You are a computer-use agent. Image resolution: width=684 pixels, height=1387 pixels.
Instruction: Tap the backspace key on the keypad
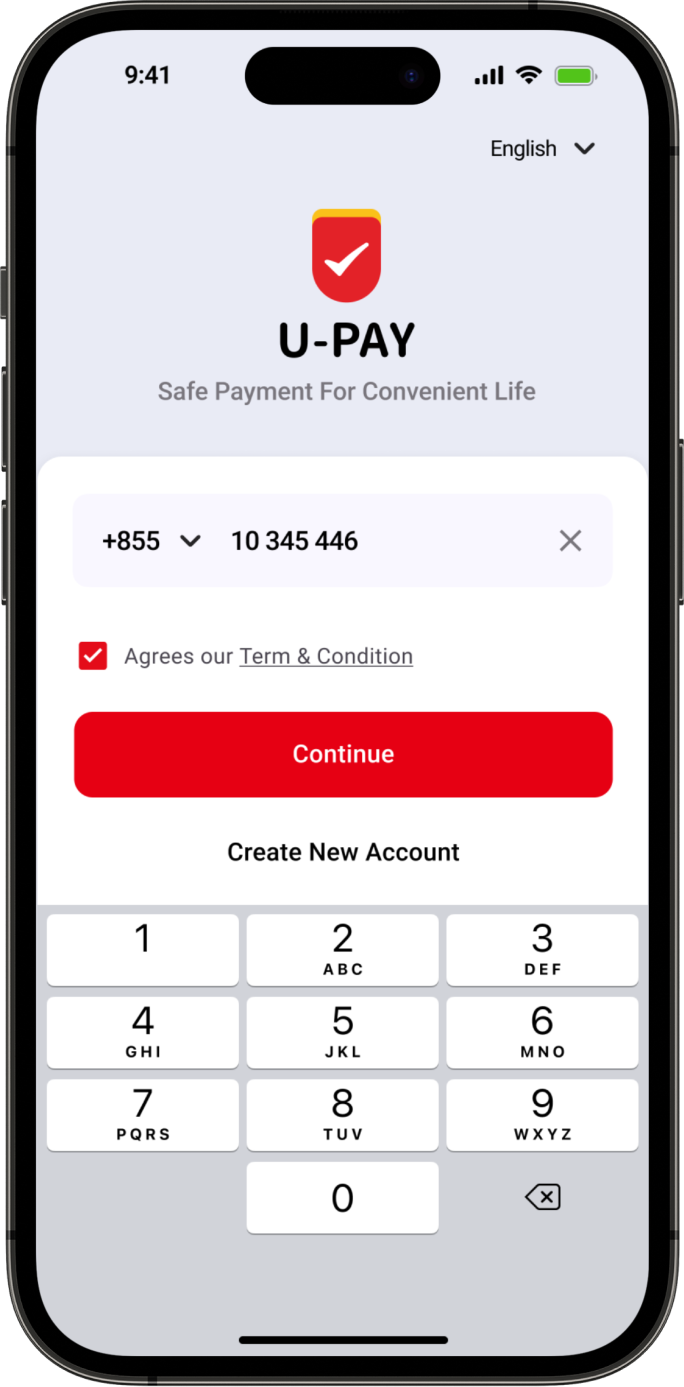(x=542, y=1197)
